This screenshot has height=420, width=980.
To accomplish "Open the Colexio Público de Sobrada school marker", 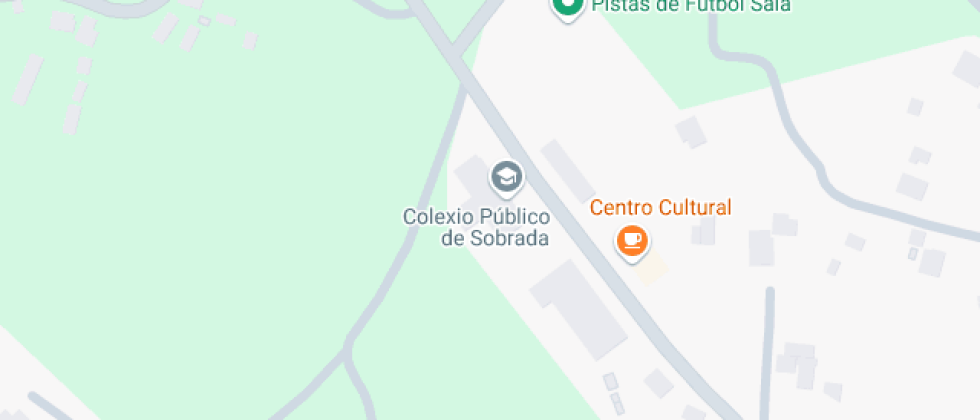I will click(506, 178).
